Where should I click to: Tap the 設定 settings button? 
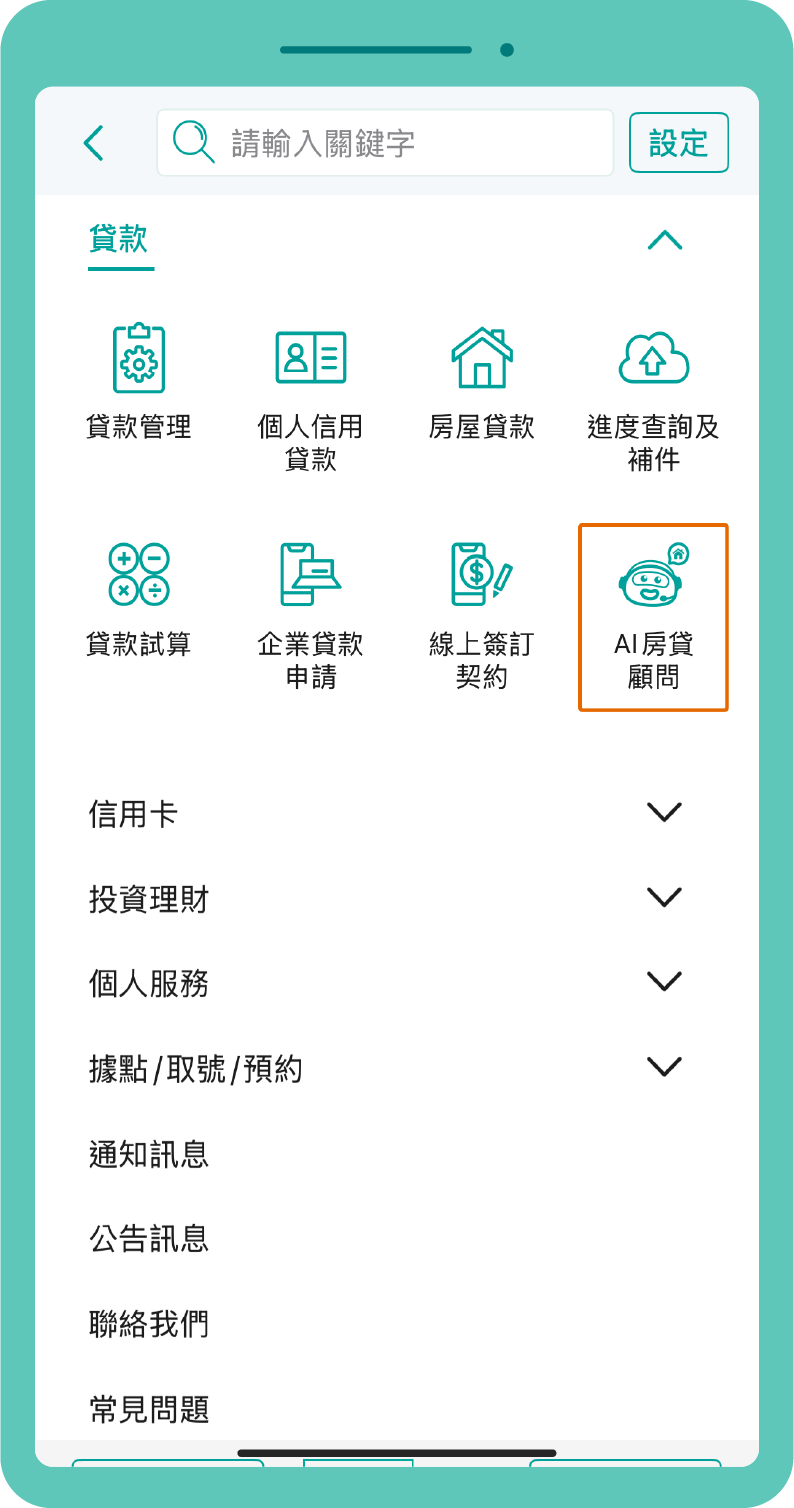click(x=679, y=141)
